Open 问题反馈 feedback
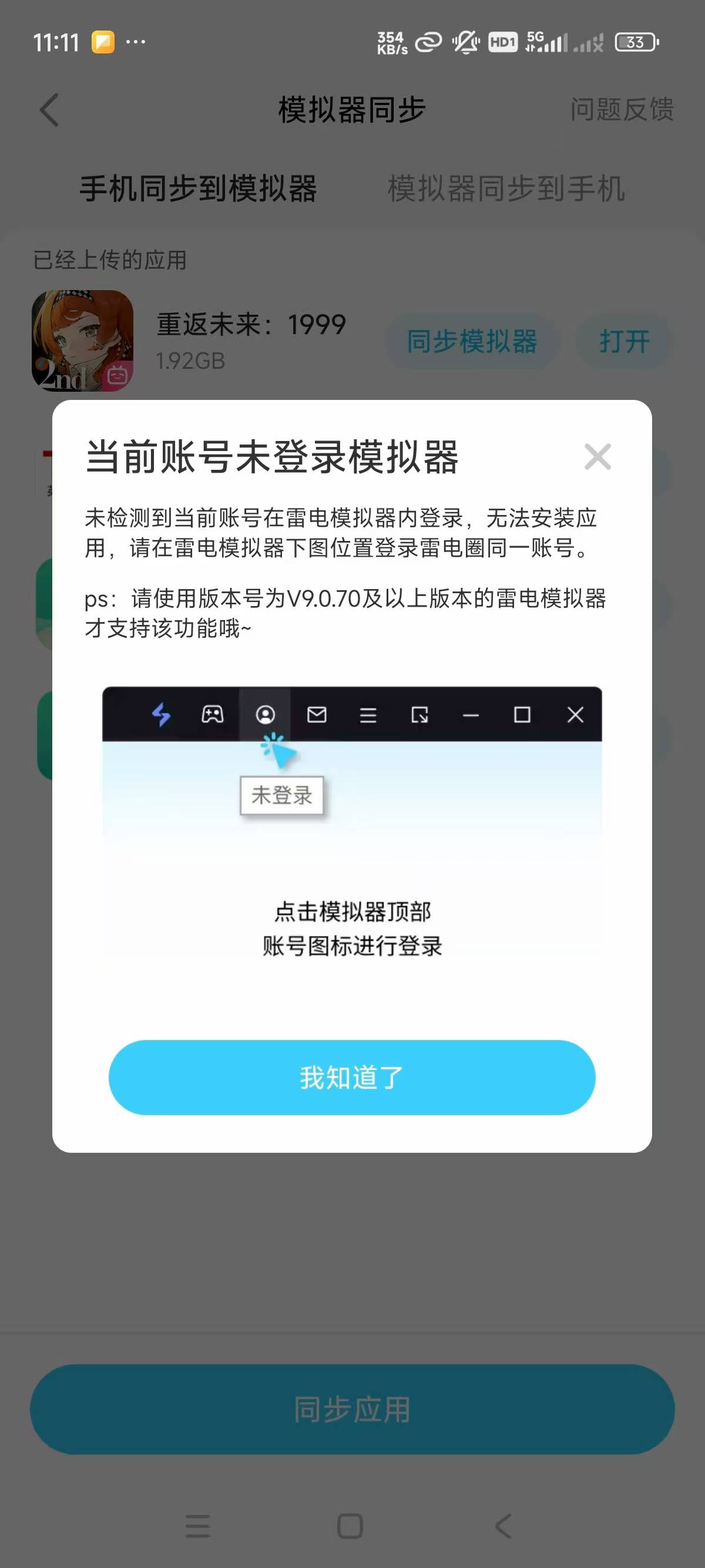This screenshot has width=705, height=1568. pyautogui.click(x=622, y=110)
